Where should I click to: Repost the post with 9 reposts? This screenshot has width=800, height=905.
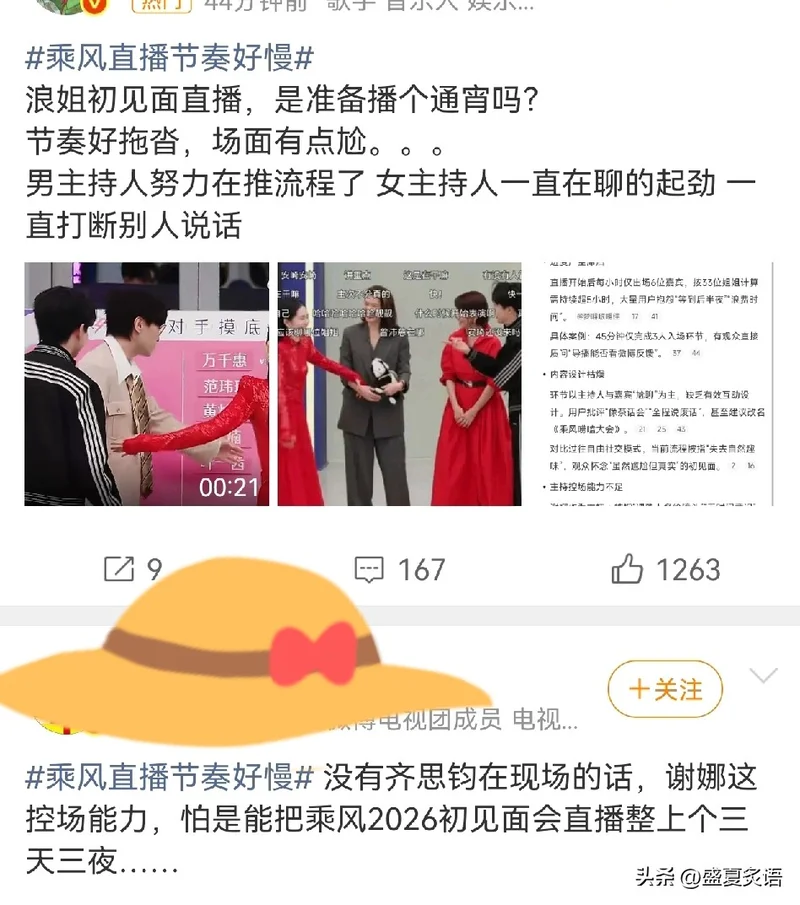pos(119,569)
